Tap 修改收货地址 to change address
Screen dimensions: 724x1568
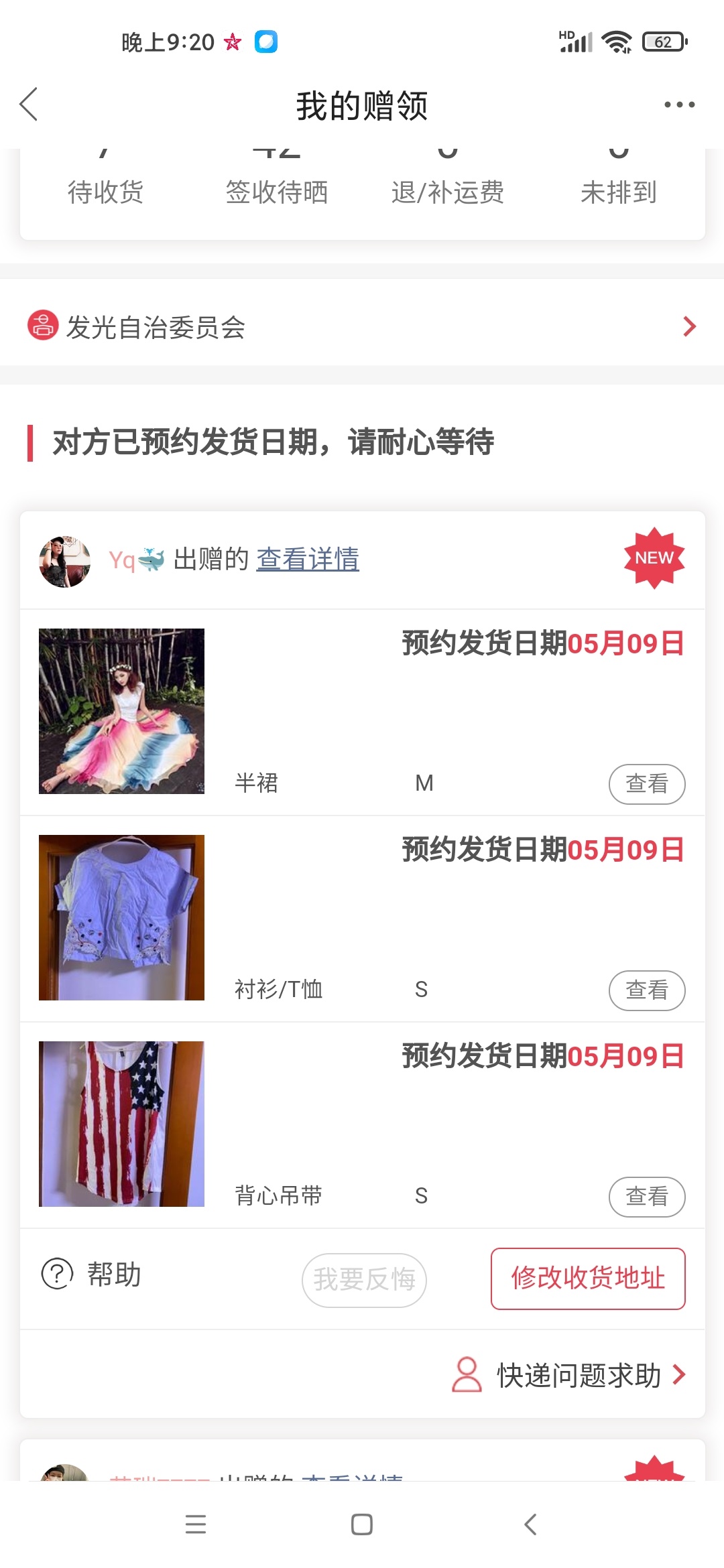pos(587,1278)
